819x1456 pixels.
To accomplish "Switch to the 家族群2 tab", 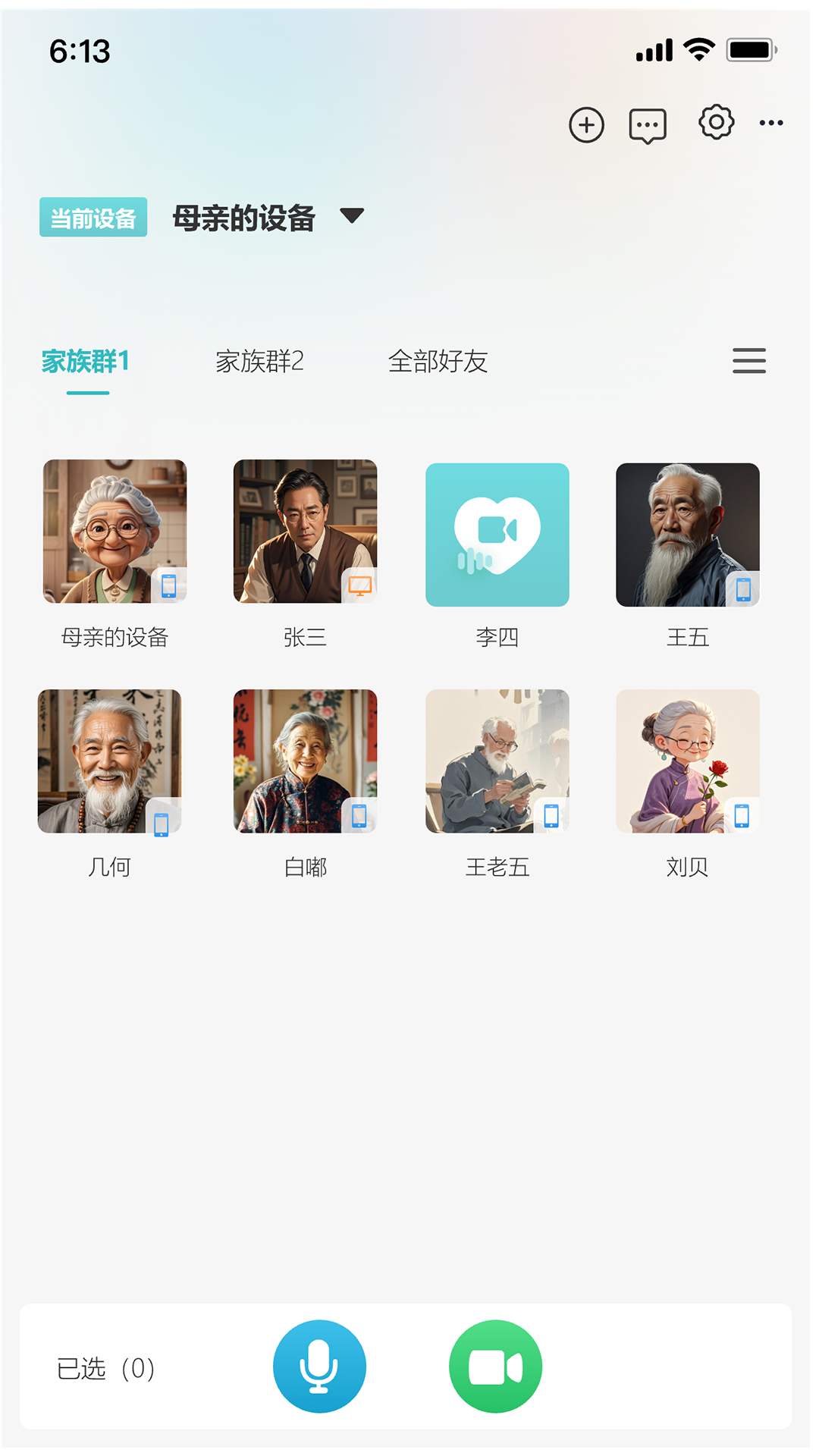I will point(259,362).
